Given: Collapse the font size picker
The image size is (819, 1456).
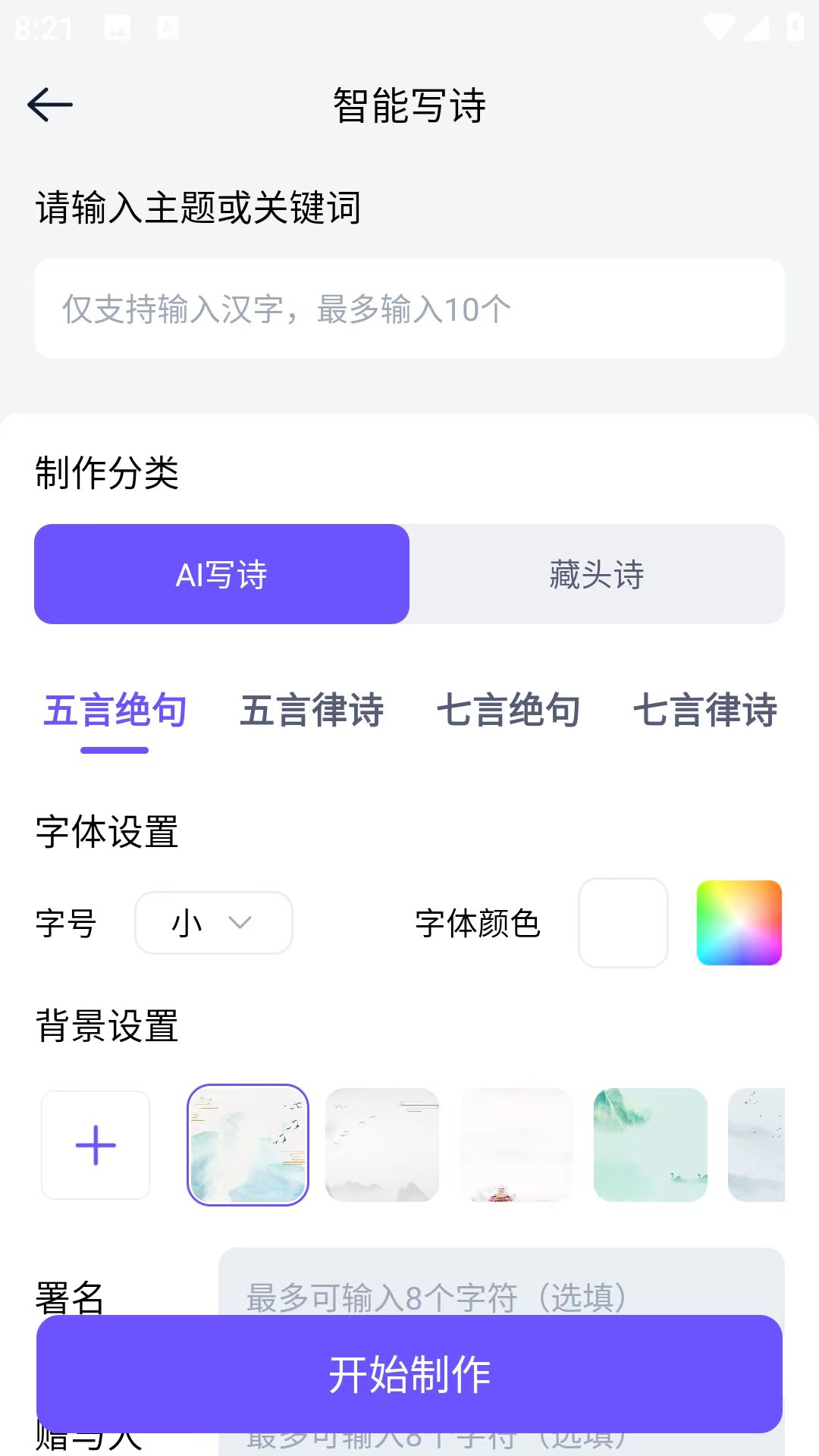Looking at the screenshot, I should (x=213, y=924).
